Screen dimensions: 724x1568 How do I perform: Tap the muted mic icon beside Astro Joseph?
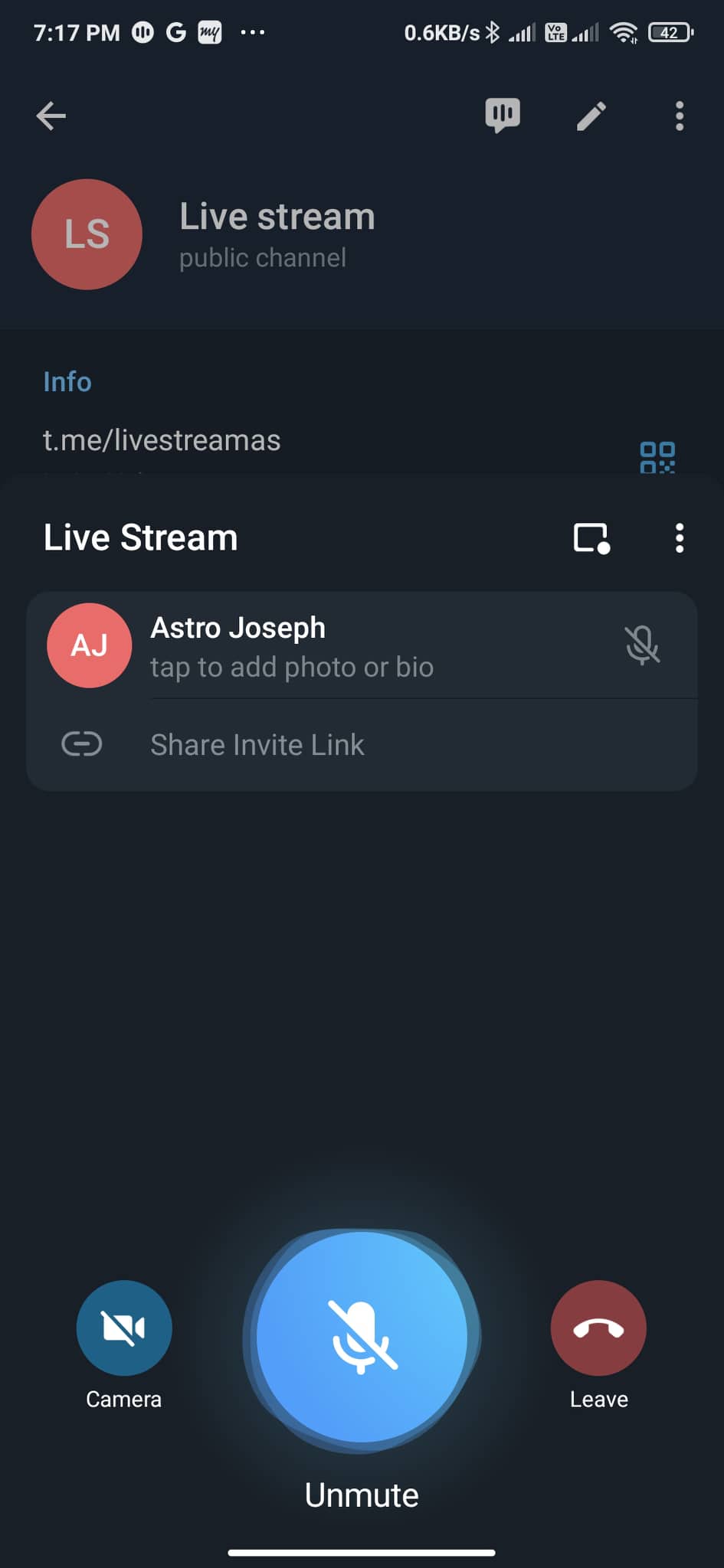tap(642, 645)
